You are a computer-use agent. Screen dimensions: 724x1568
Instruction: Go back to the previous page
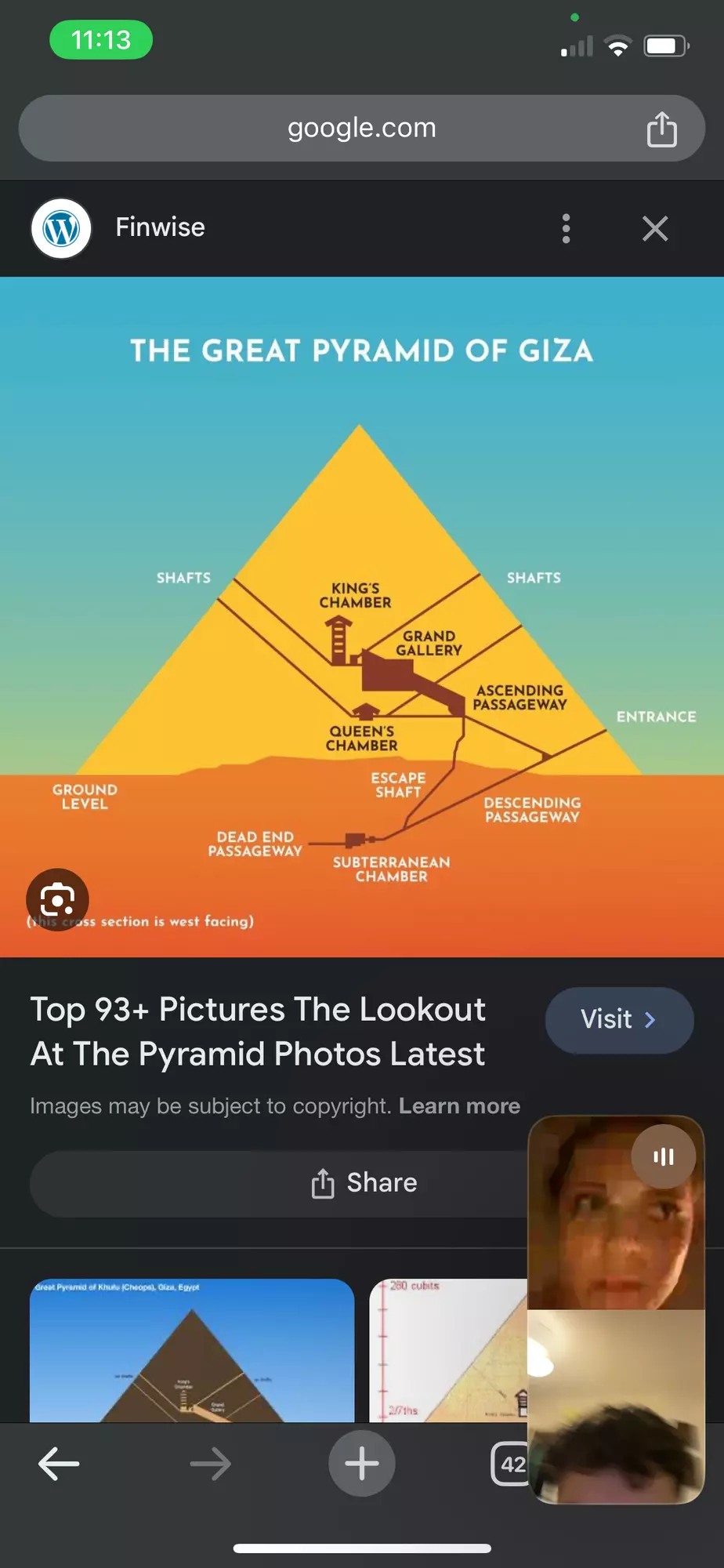59,1464
